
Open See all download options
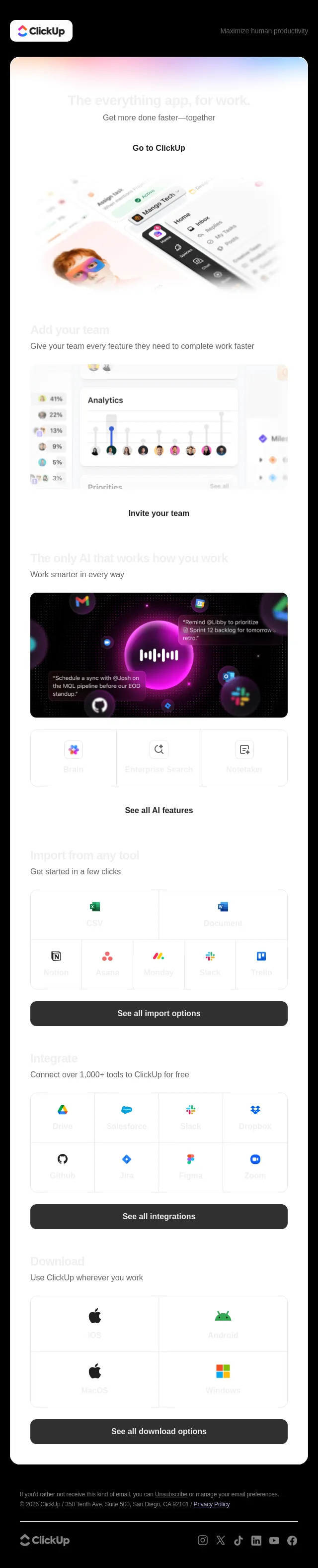click(x=159, y=1431)
